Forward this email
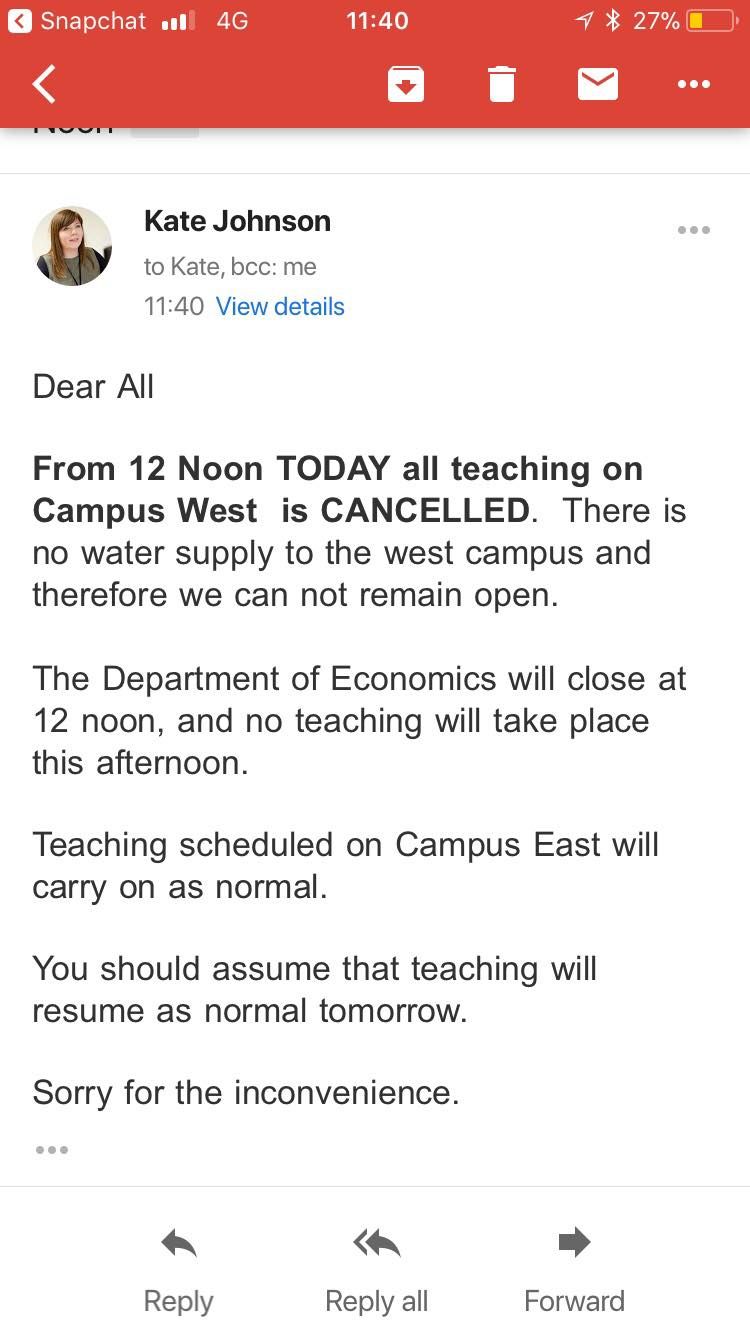This screenshot has height=1334, width=750. (x=574, y=1270)
